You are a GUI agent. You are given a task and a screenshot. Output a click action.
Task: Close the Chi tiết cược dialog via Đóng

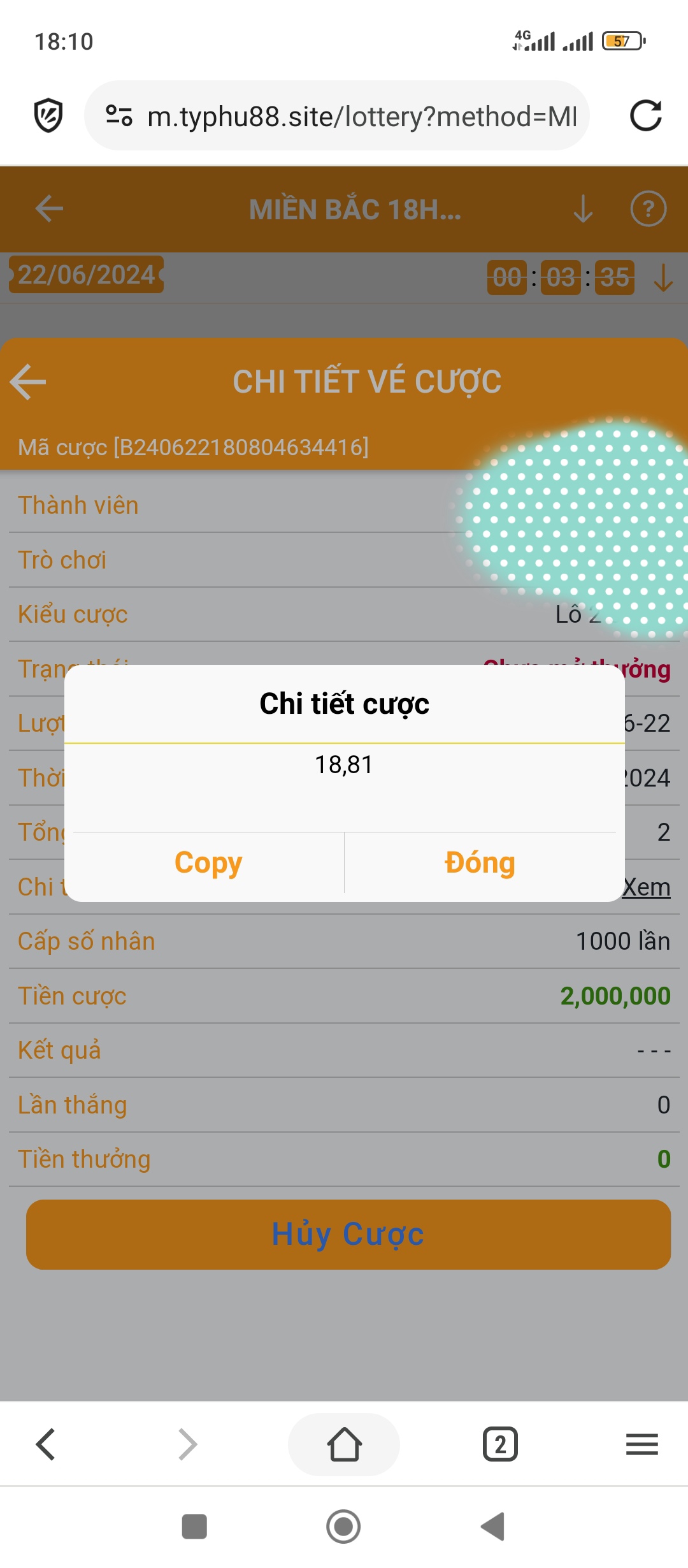click(x=480, y=863)
